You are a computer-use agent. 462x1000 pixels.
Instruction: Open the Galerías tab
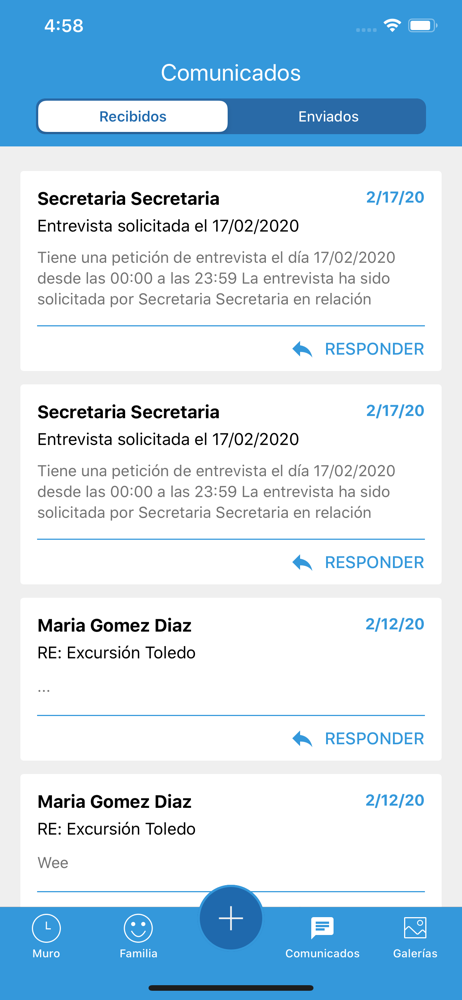(415, 936)
